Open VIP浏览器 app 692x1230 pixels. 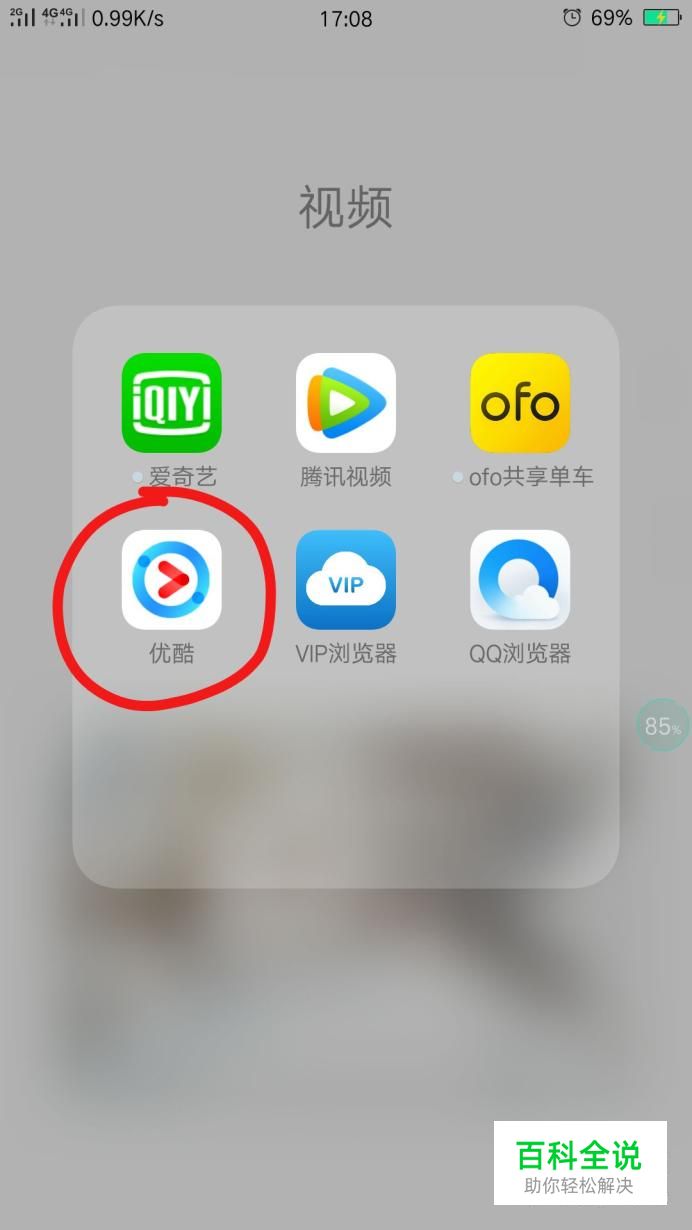[x=346, y=580]
